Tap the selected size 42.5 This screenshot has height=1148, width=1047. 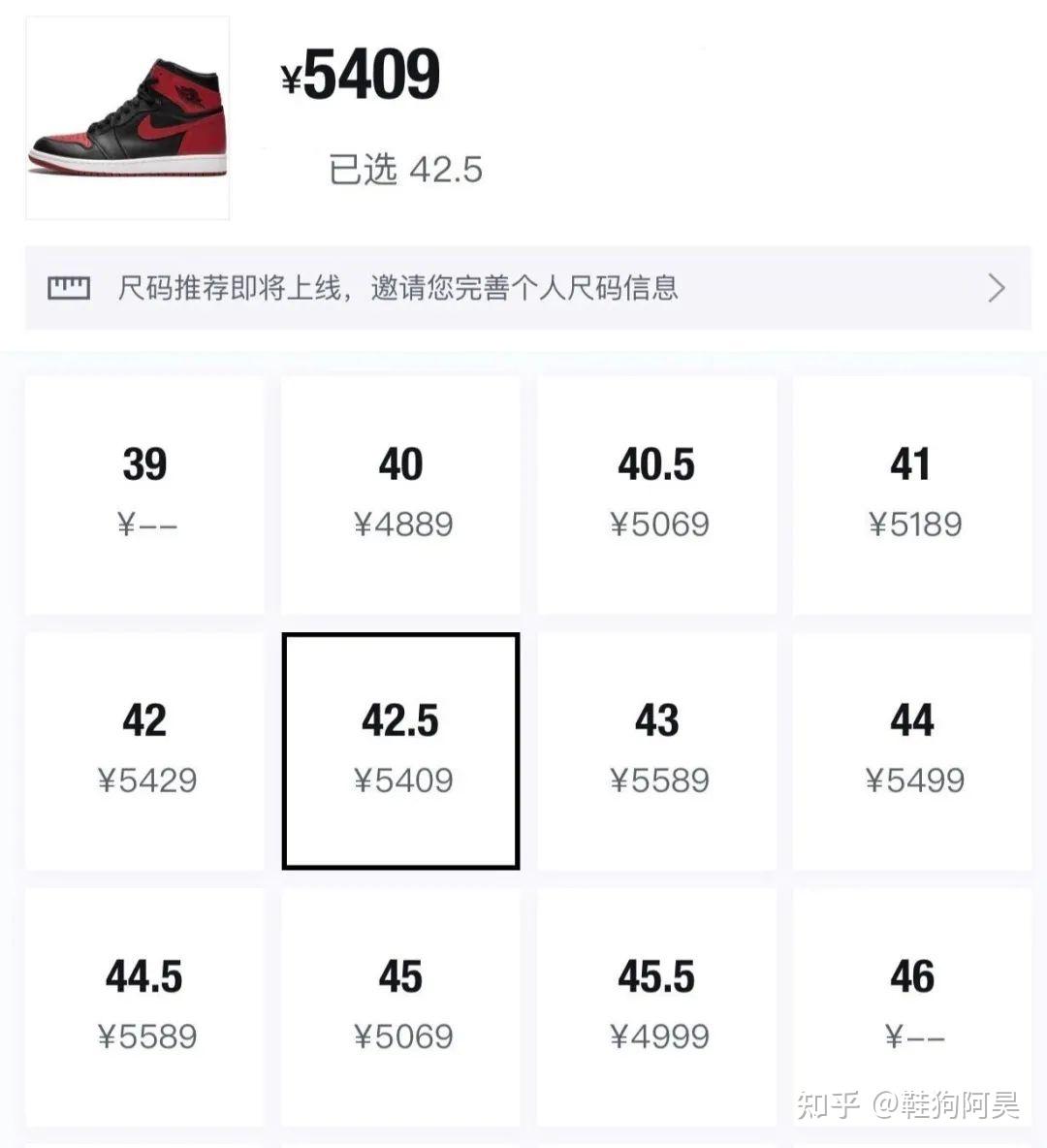pyautogui.click(x=400, y=750)
